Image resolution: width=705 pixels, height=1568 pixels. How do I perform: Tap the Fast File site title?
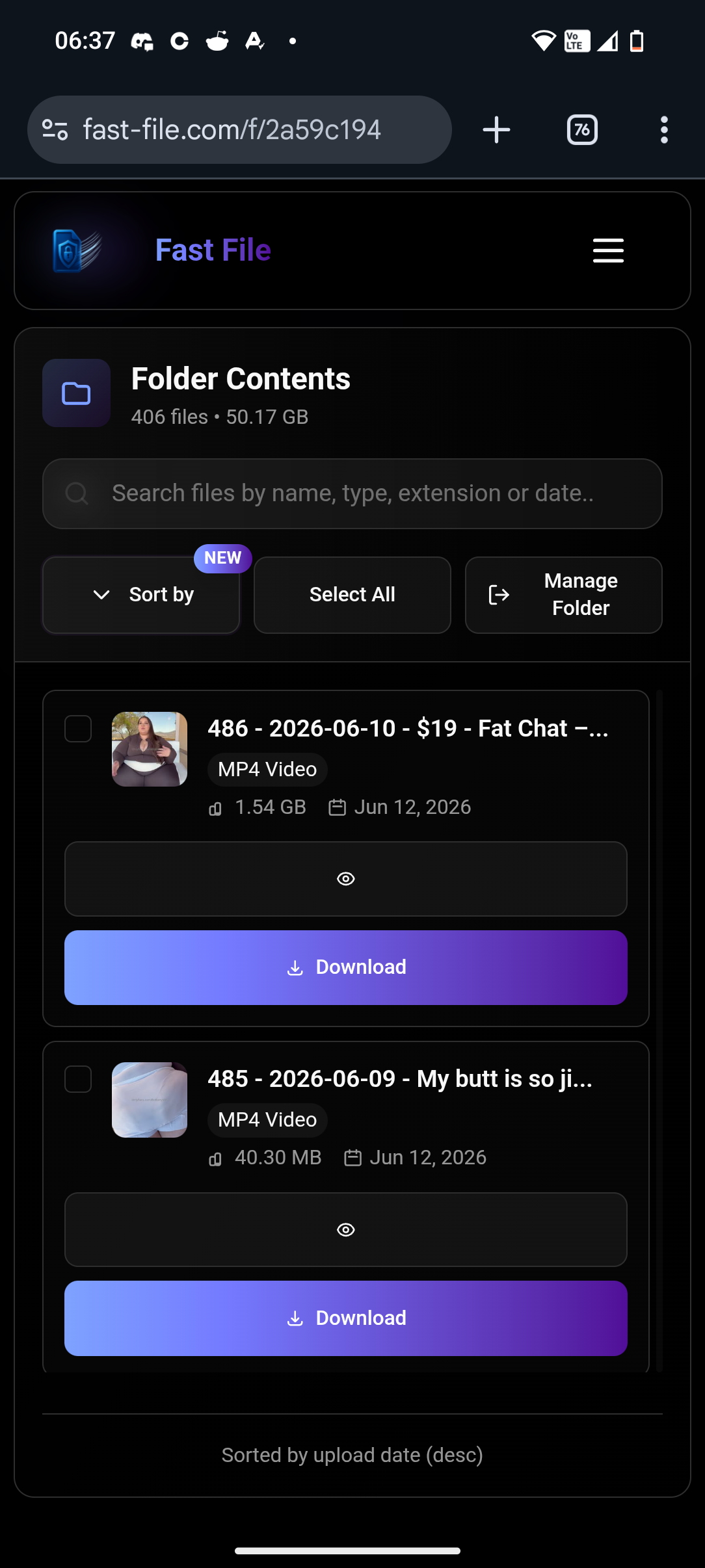point(213,250)
